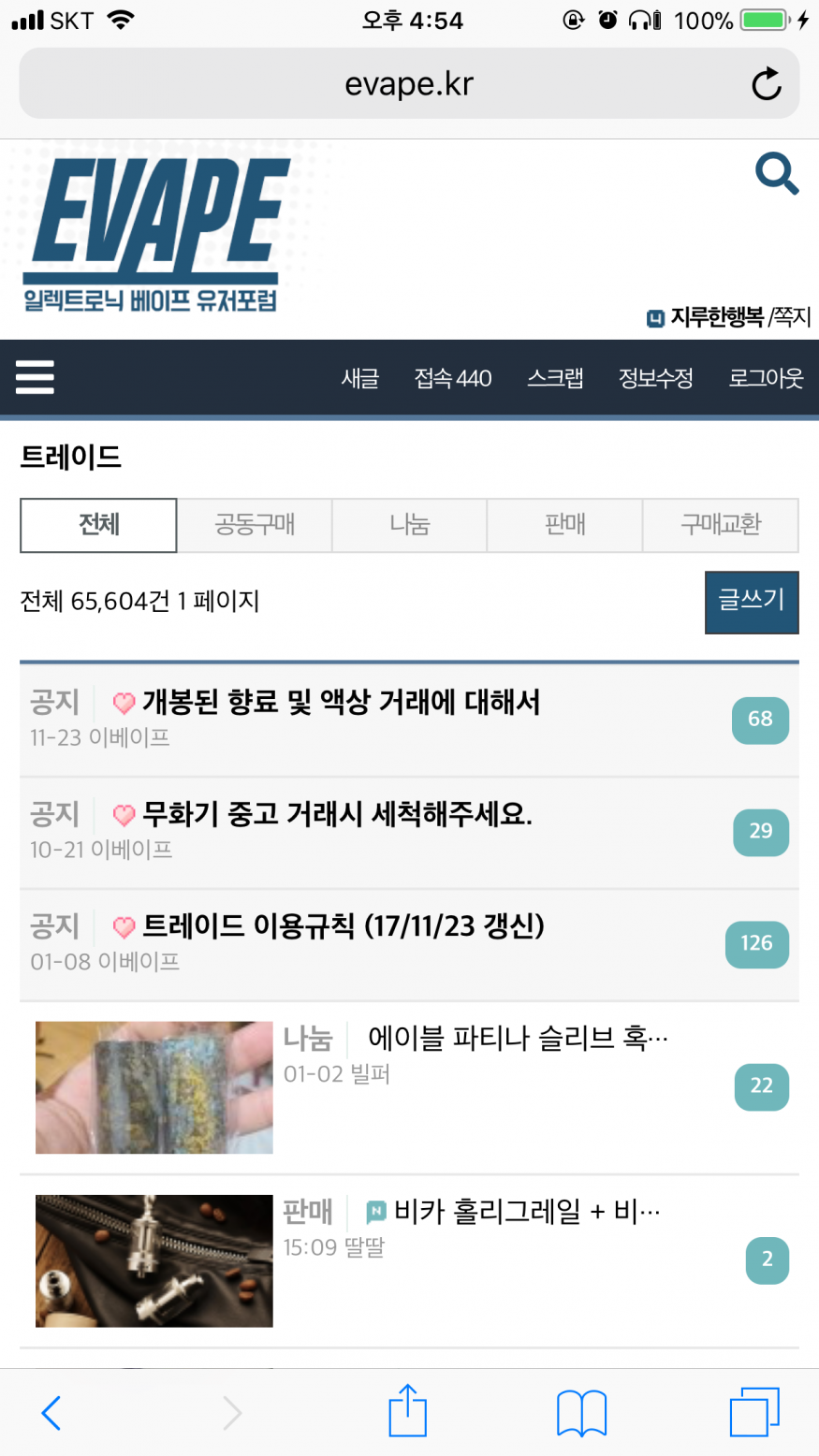This screenshot has width=819, height=1456.
Task: Open the search magnifier icon
Action: [x=777, y=174]
